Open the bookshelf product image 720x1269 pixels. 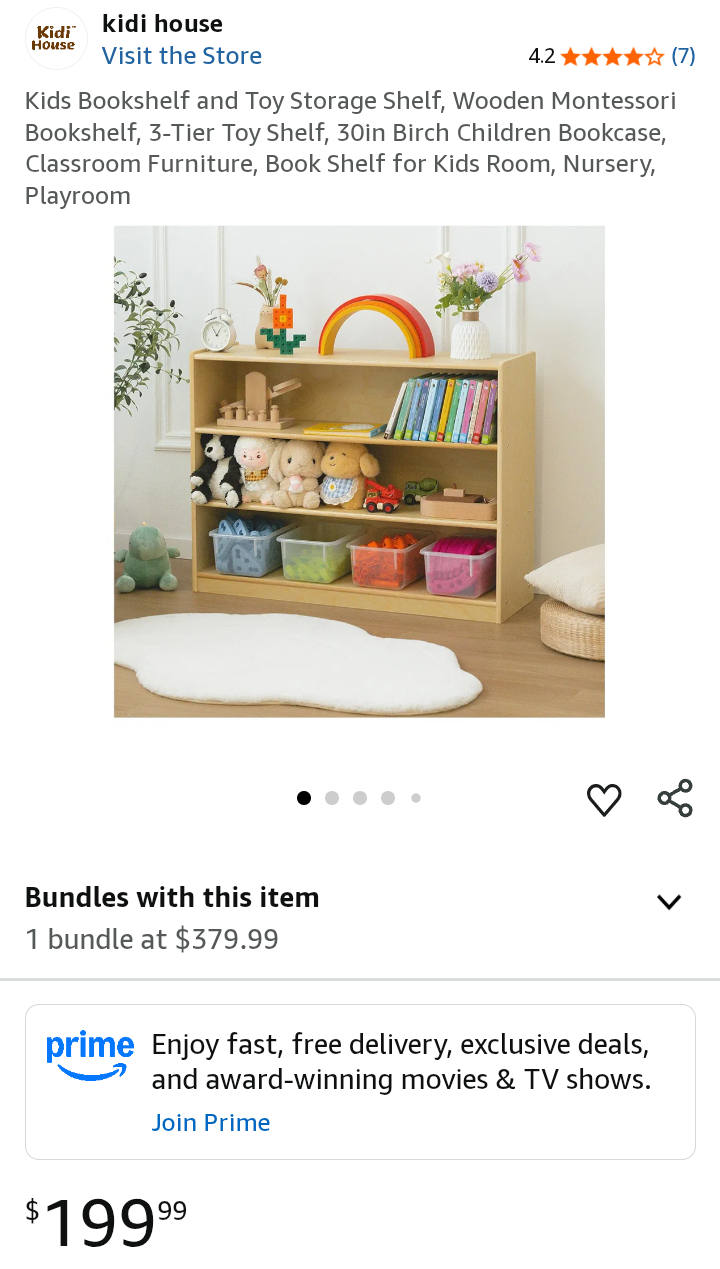(x=359, y=471)
